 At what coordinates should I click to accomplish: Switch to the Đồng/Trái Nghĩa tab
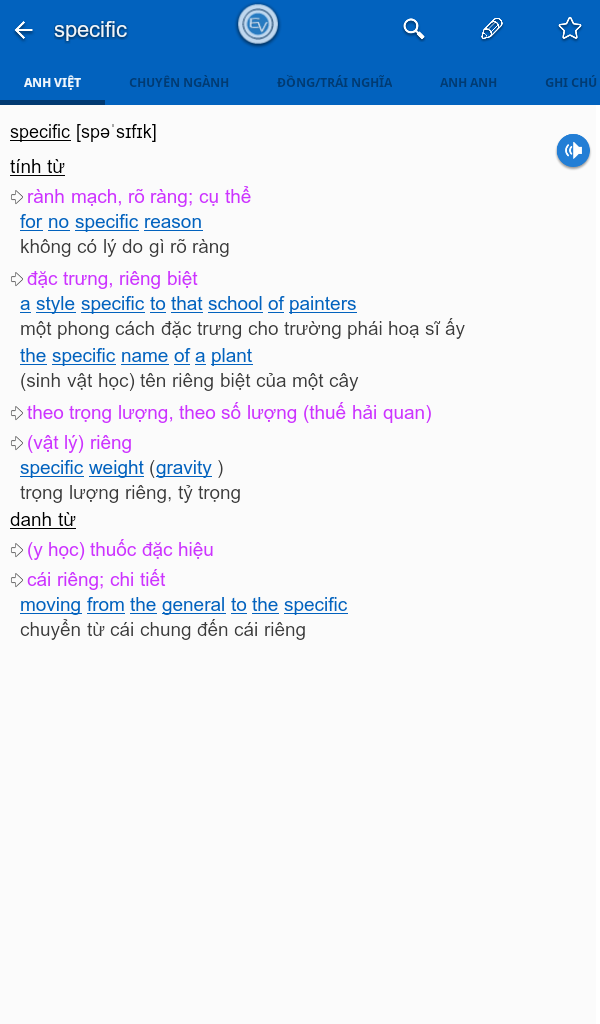tap(334, 83)
